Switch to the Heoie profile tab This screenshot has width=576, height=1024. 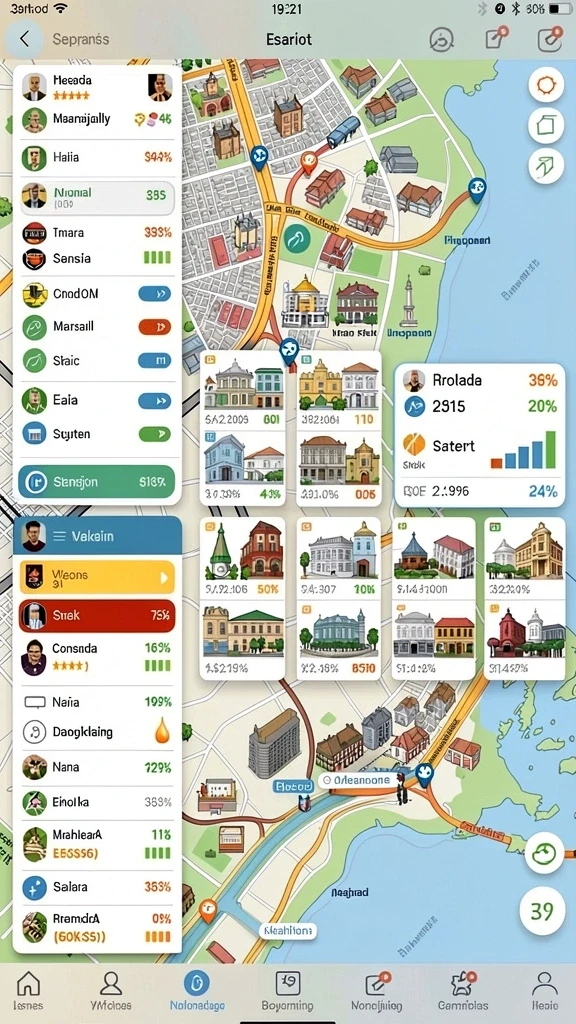coord(543,989)
